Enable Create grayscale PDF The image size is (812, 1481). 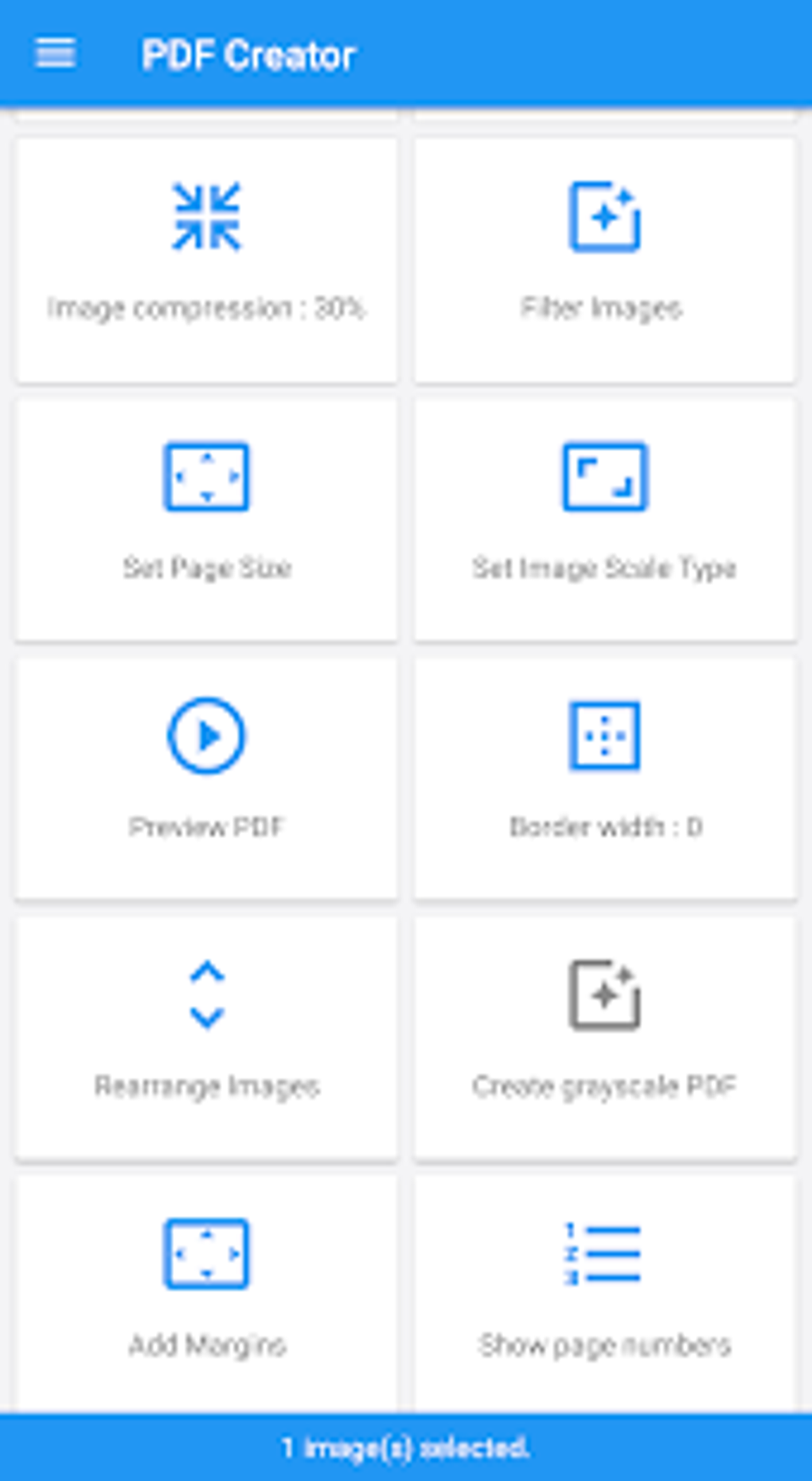pos(604,1037)
